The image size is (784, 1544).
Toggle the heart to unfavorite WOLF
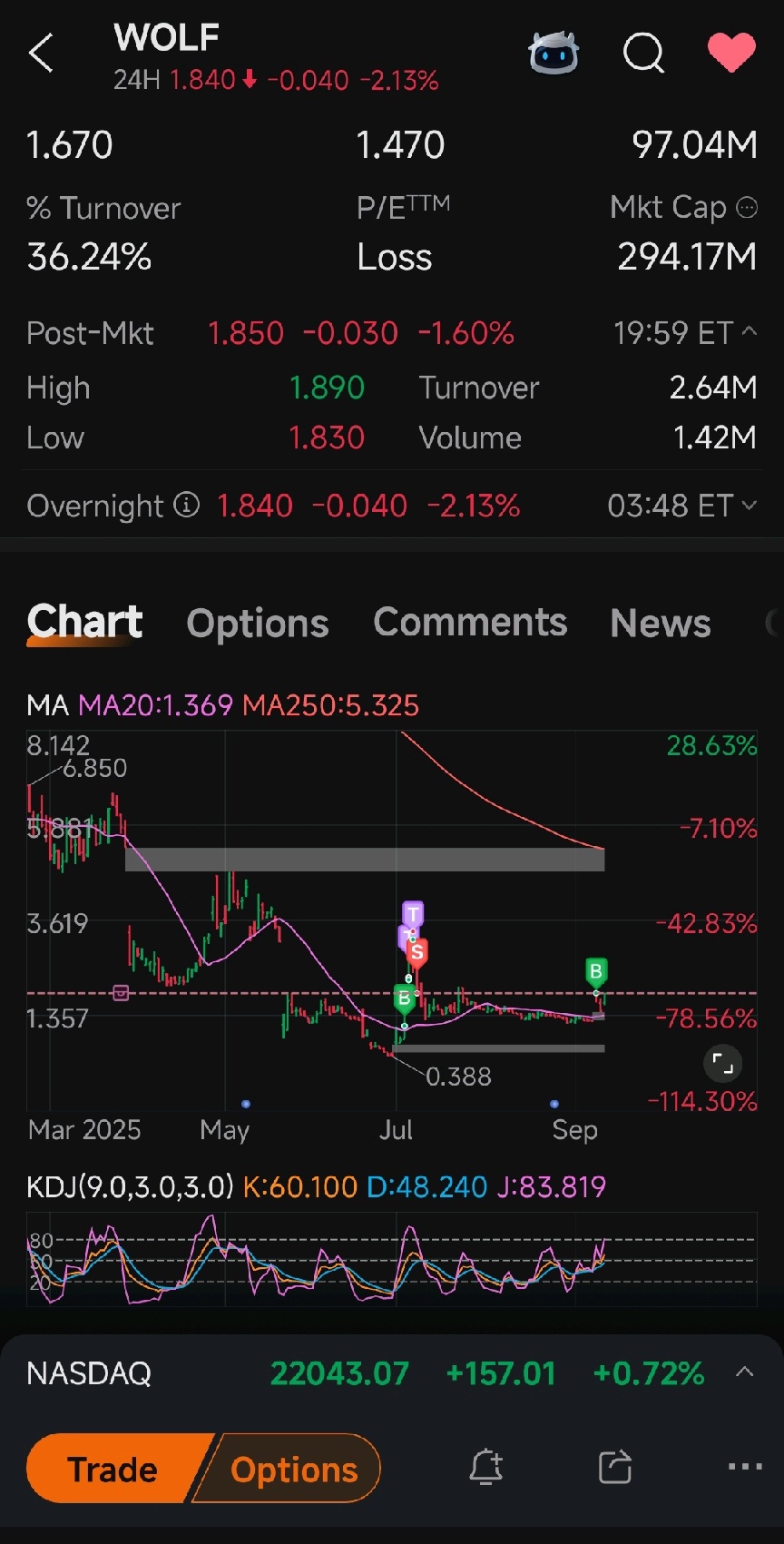pyautogui.click(x=731, y=54)
